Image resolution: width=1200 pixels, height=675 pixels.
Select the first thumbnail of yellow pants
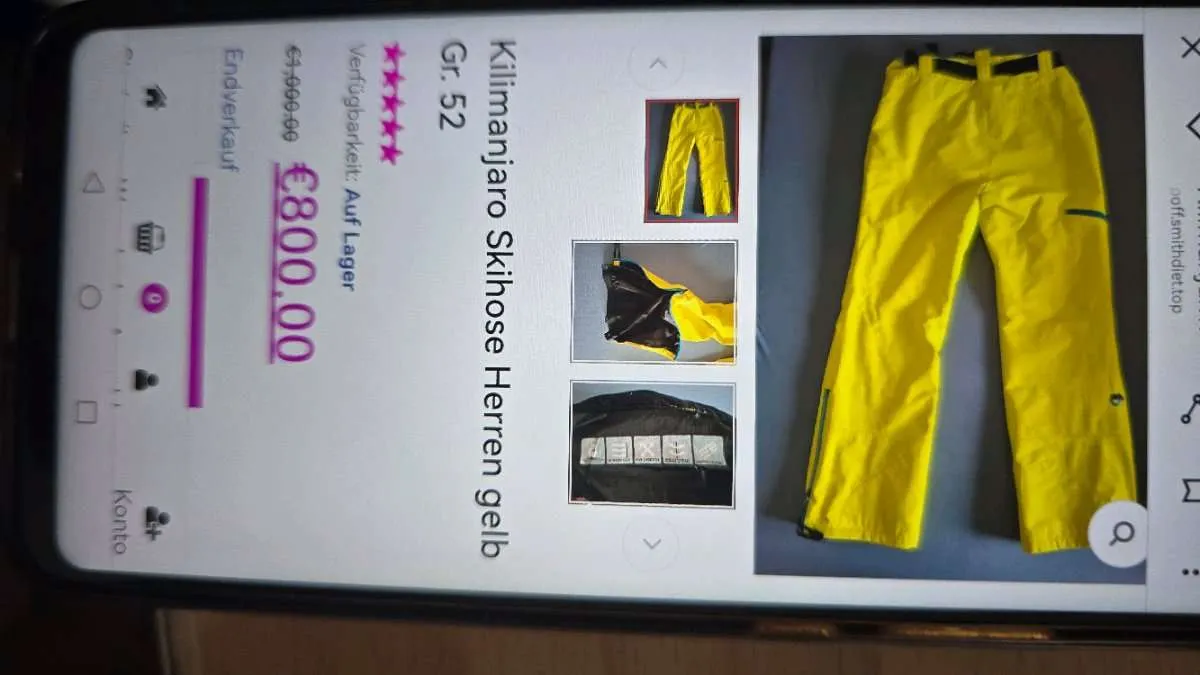pyautogui.click(x=691, y=160)
